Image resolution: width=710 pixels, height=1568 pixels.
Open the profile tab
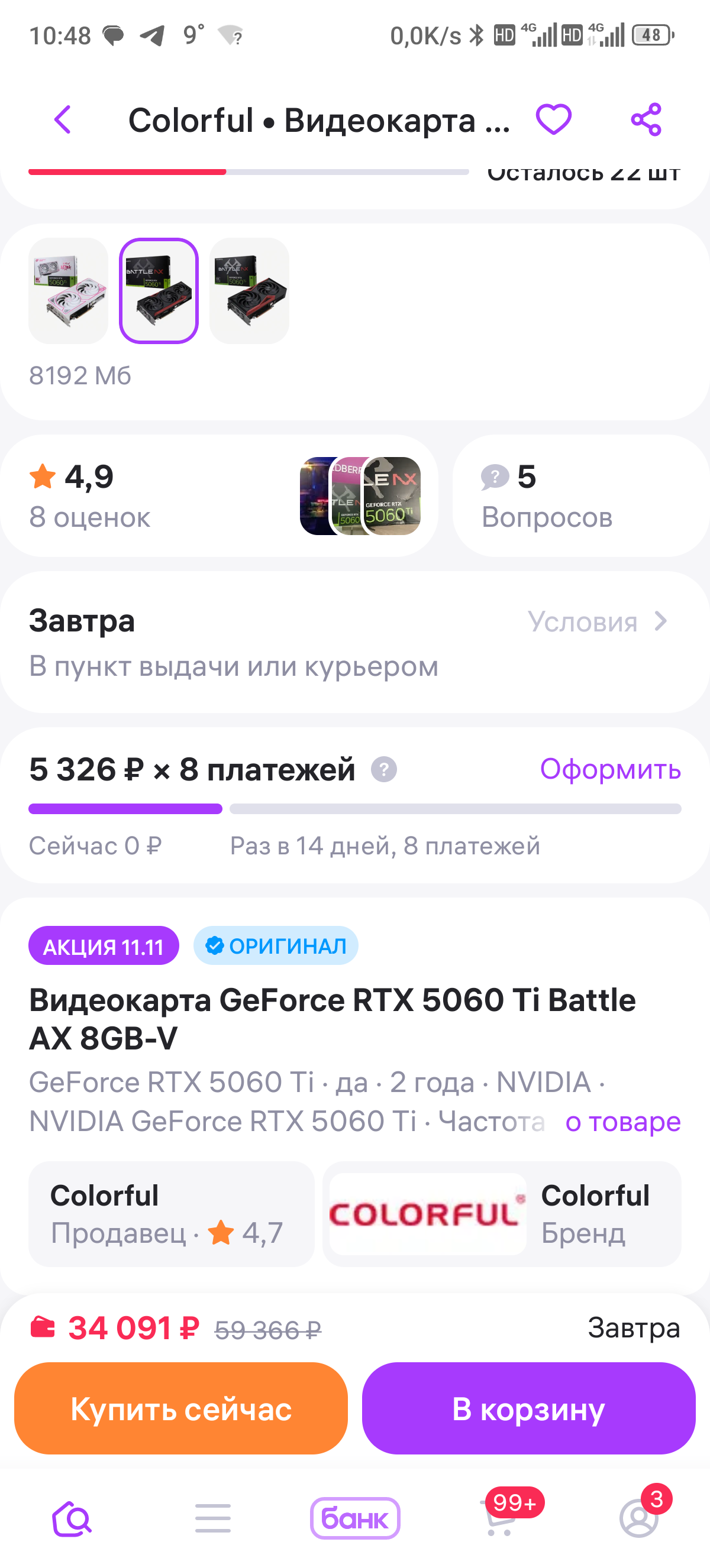pos(639,1519)
